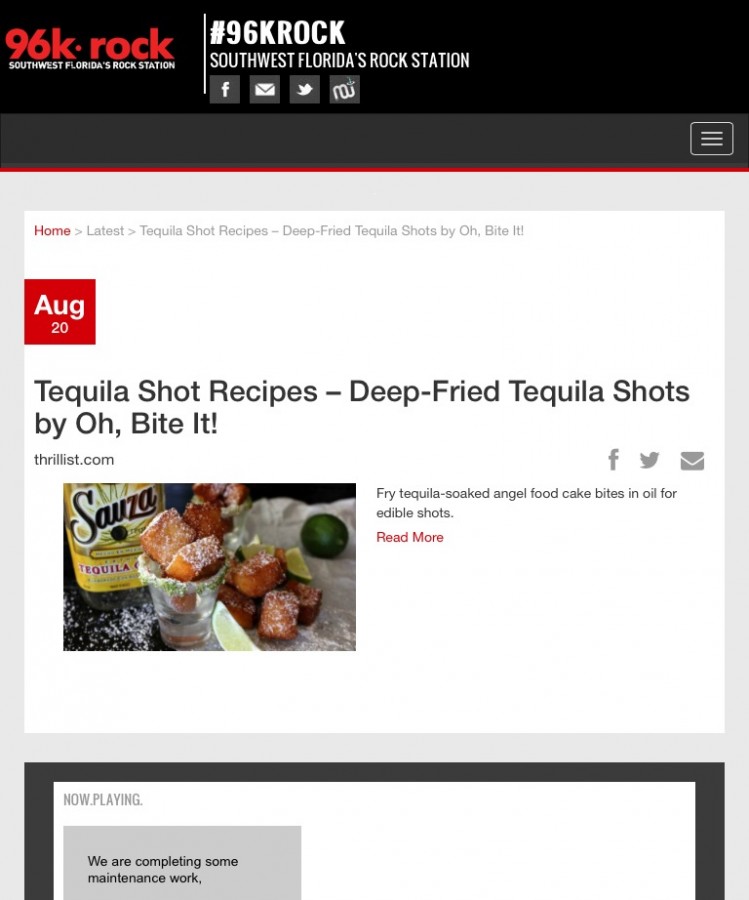Tap the fourth header social icon
Viewport: 749px width, 900px height.
coord(345,89)
